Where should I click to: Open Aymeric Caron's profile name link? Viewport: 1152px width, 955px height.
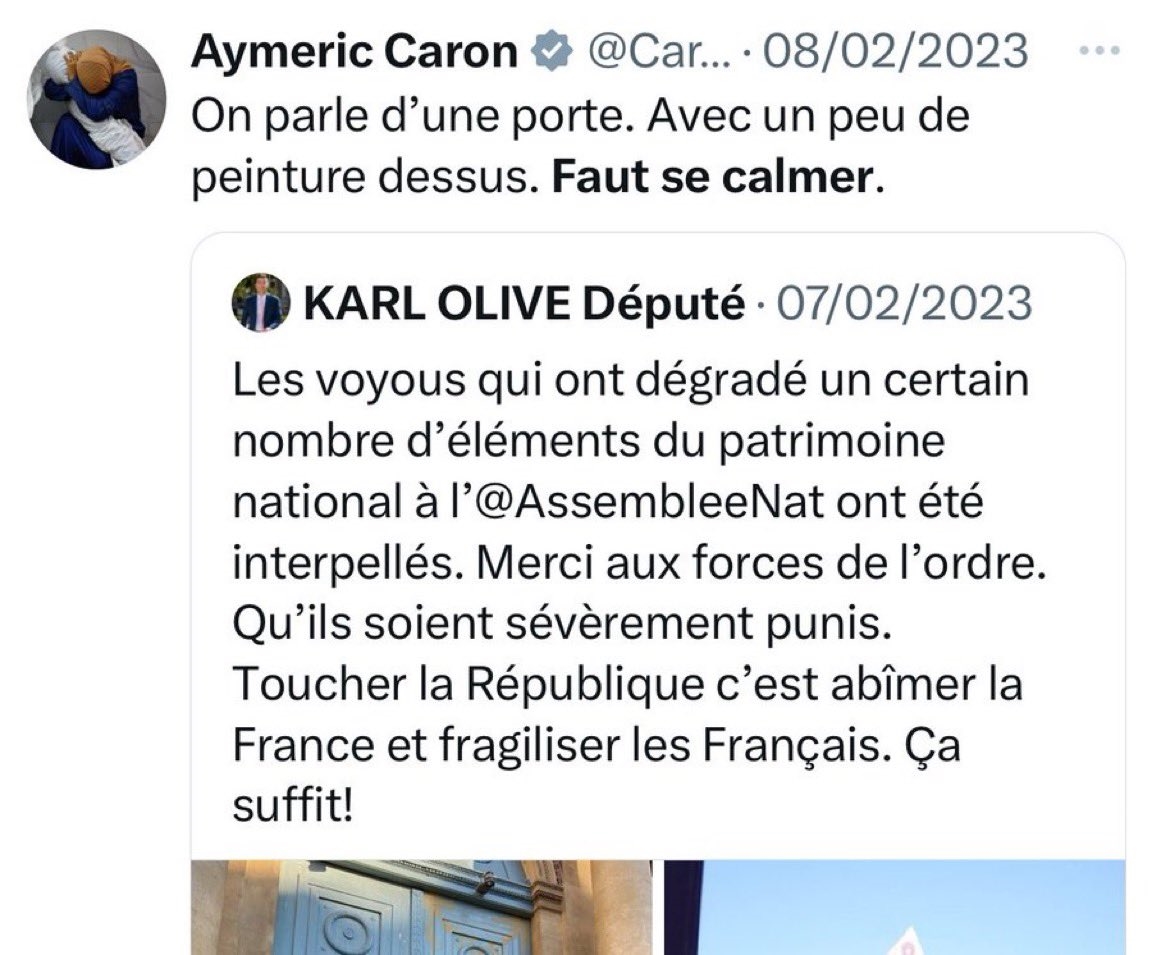pos(357,49)
